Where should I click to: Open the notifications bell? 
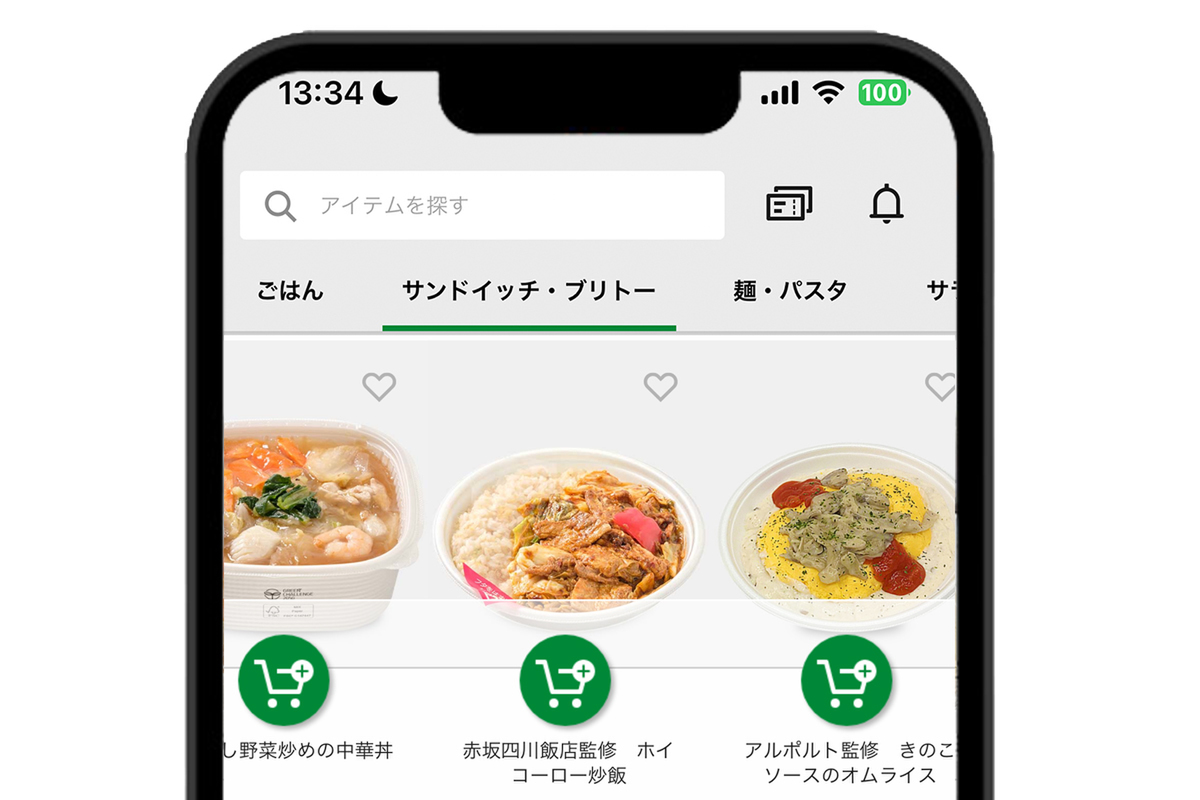pyautogui.click(x=886, y=203)
